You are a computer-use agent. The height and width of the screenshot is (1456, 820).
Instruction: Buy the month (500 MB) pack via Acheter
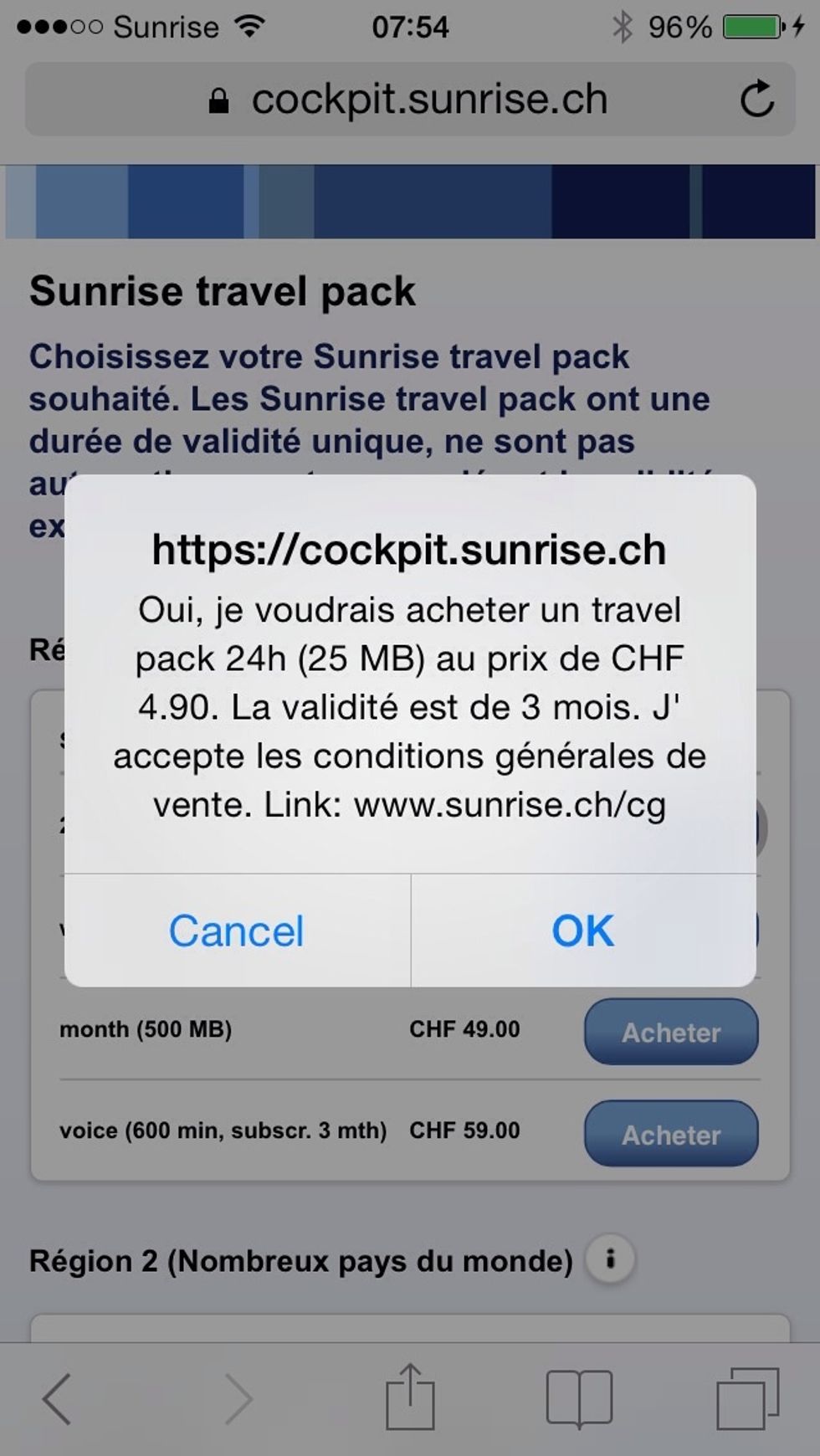pyautogui.click(x=671, y=1032)
